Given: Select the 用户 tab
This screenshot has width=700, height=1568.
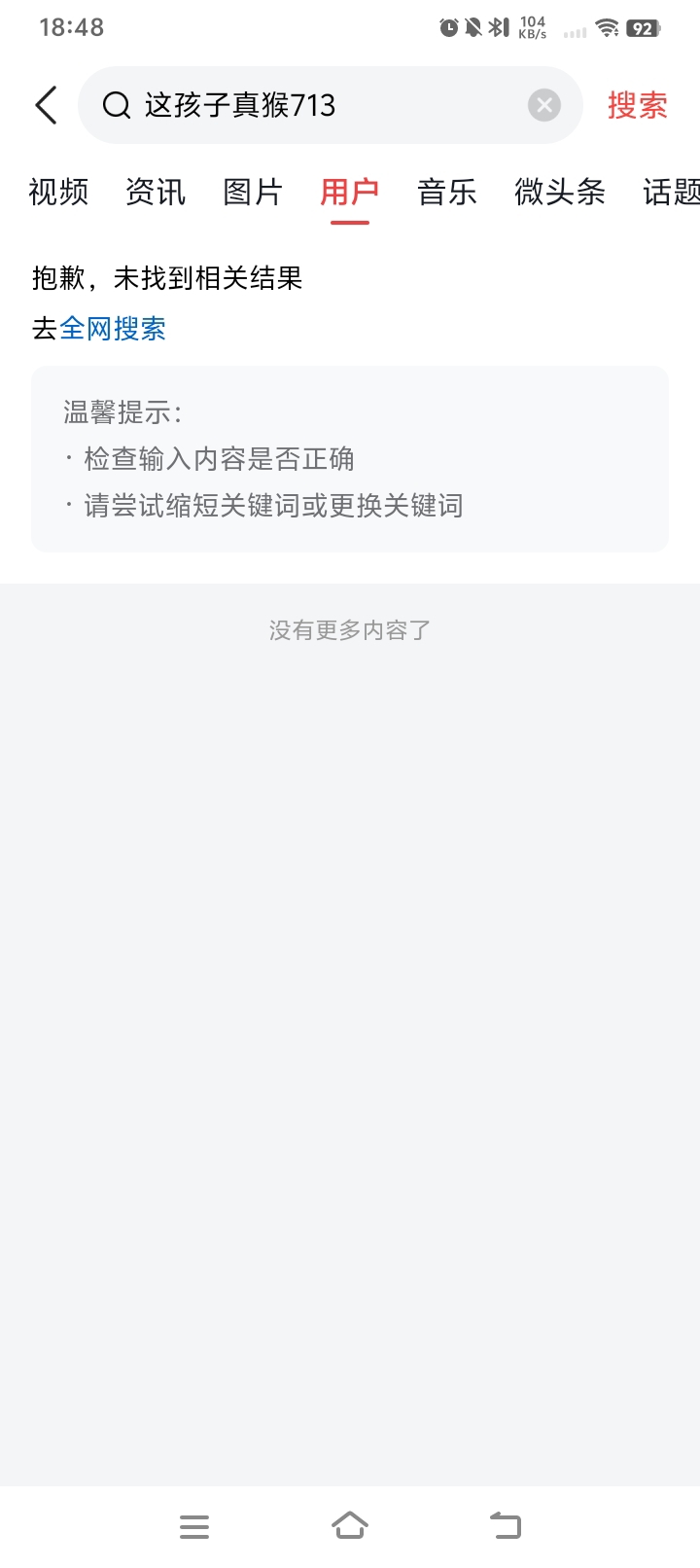Looking at the screenshot, I should pos(350,192).
